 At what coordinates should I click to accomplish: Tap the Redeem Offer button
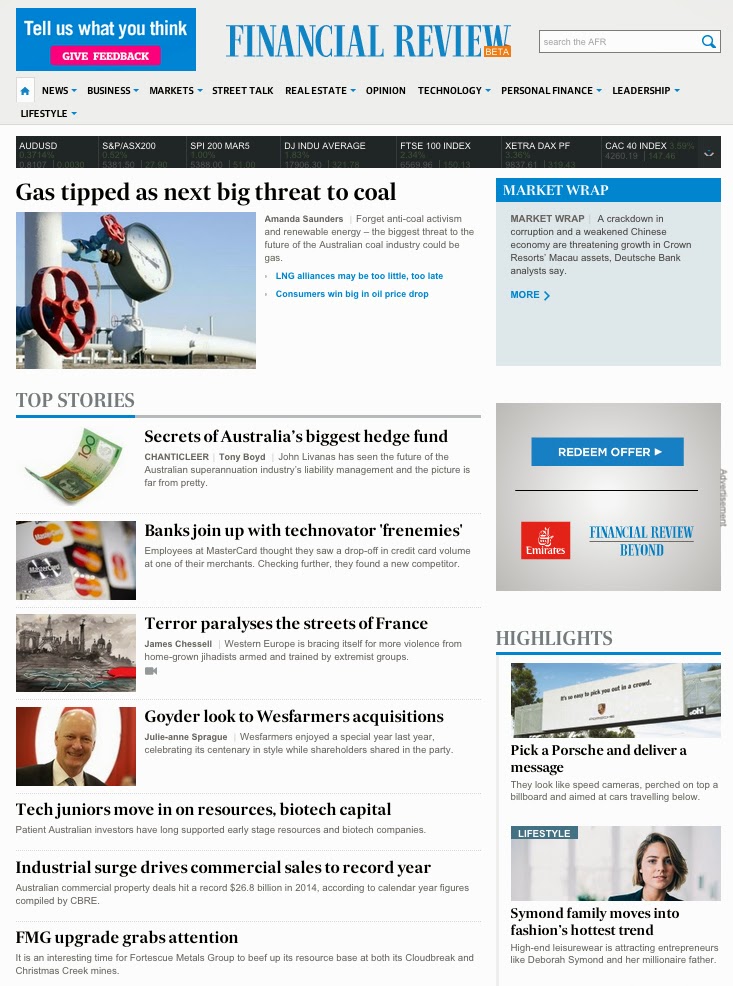pyautogui.click(x=607, y=451)
